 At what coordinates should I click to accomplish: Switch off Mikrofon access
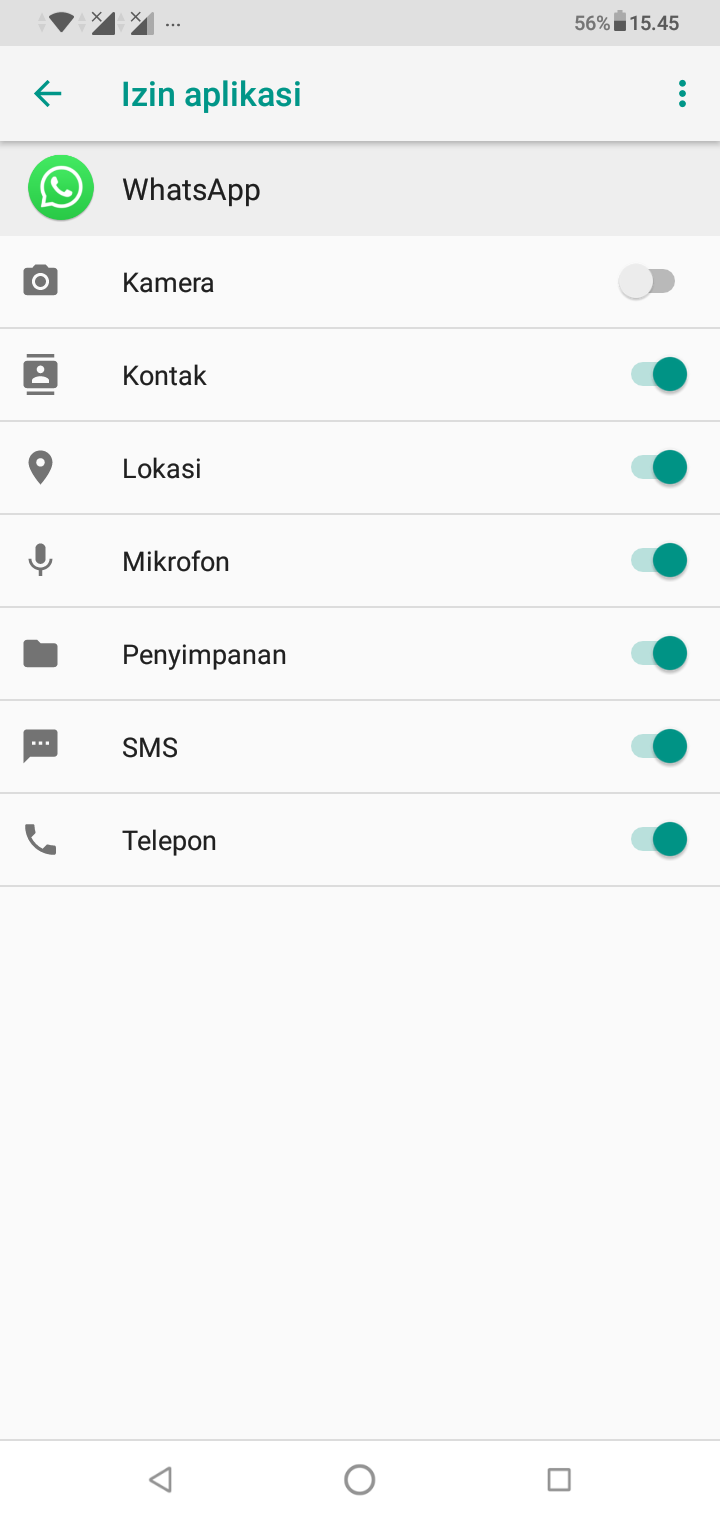(x=658, y=561)
